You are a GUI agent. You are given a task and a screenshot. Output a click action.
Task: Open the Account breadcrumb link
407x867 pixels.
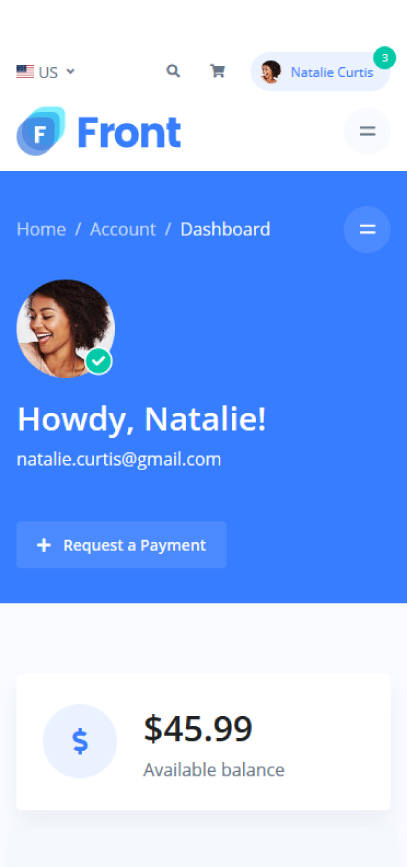click(x=123, y=229)
